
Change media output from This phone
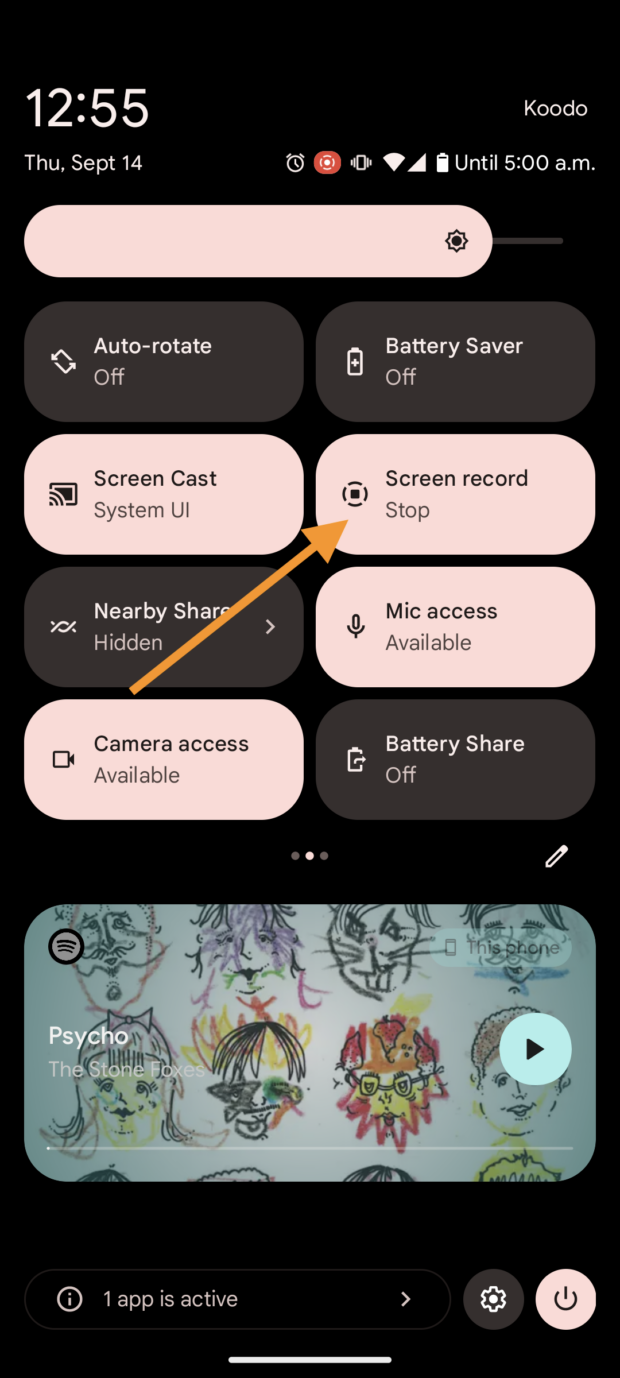coord(501,947)
